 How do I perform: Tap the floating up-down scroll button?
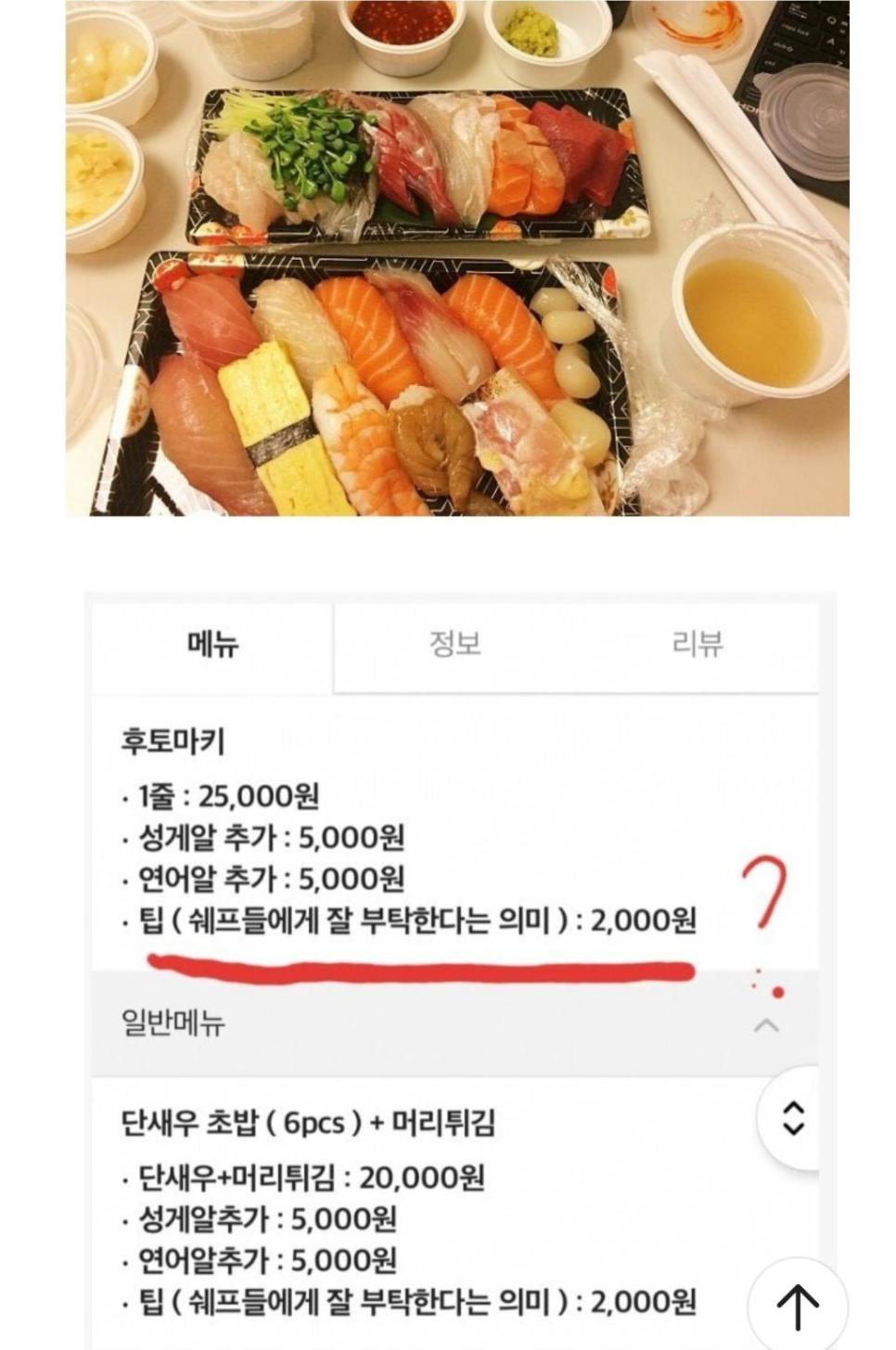793,1118
